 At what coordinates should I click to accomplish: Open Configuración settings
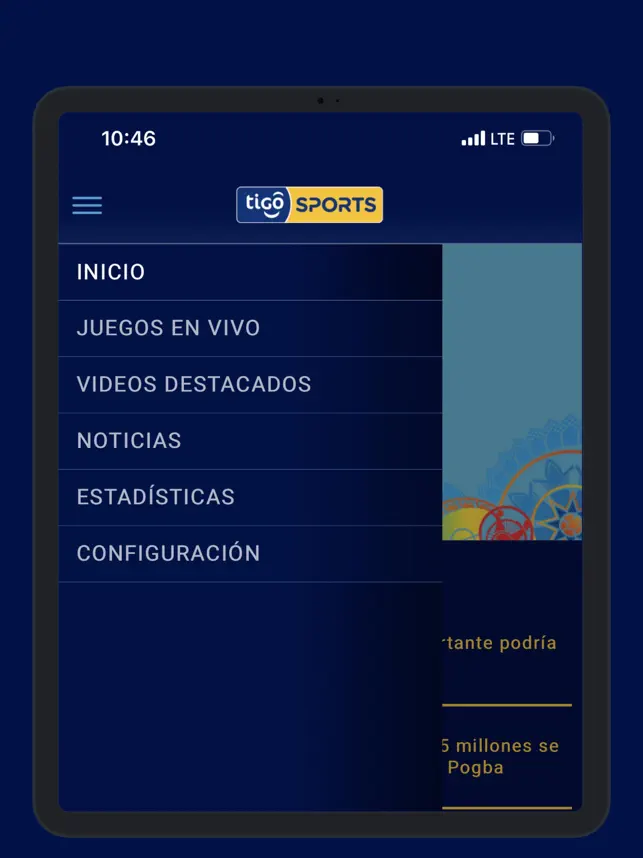coord(168,553)
